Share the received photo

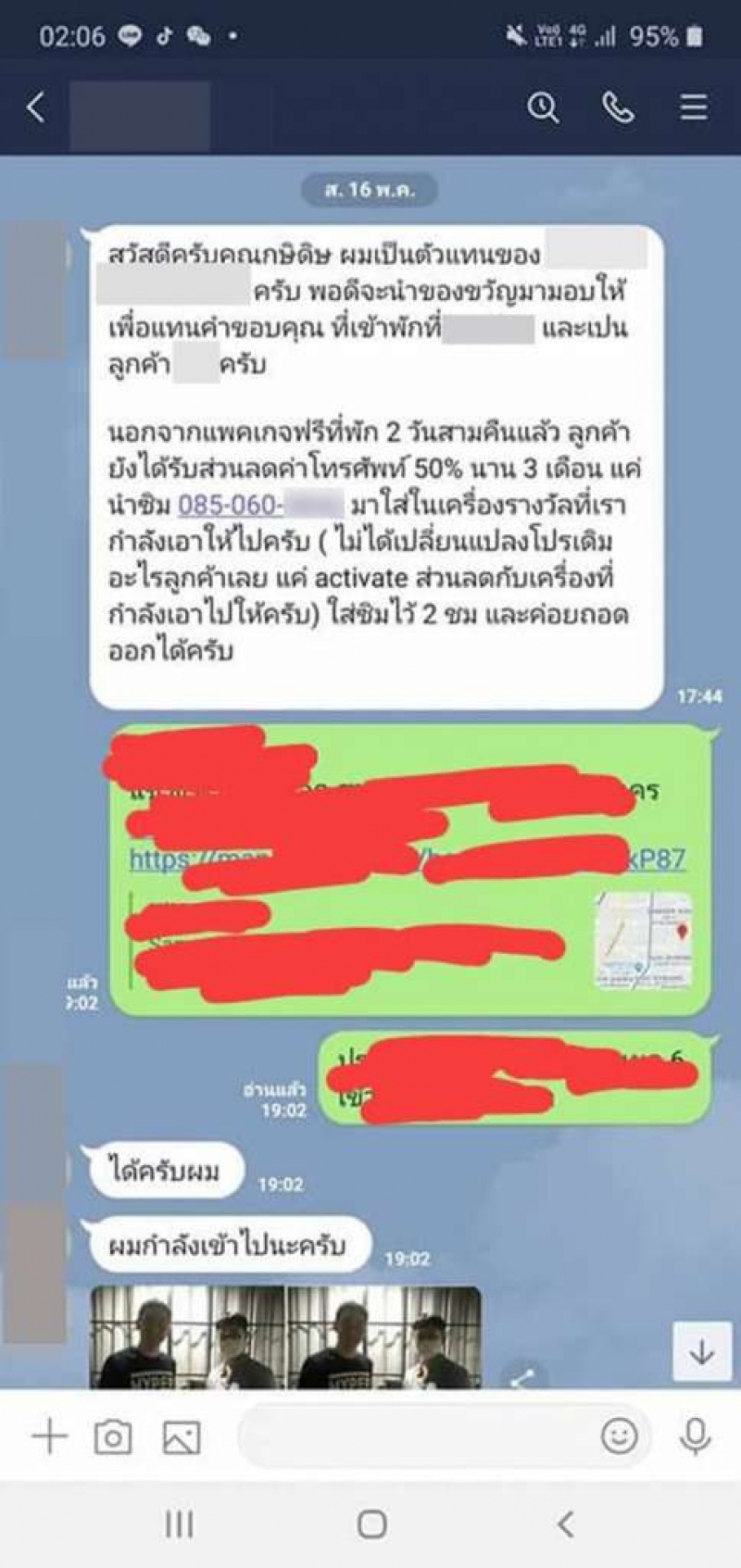522,1377
